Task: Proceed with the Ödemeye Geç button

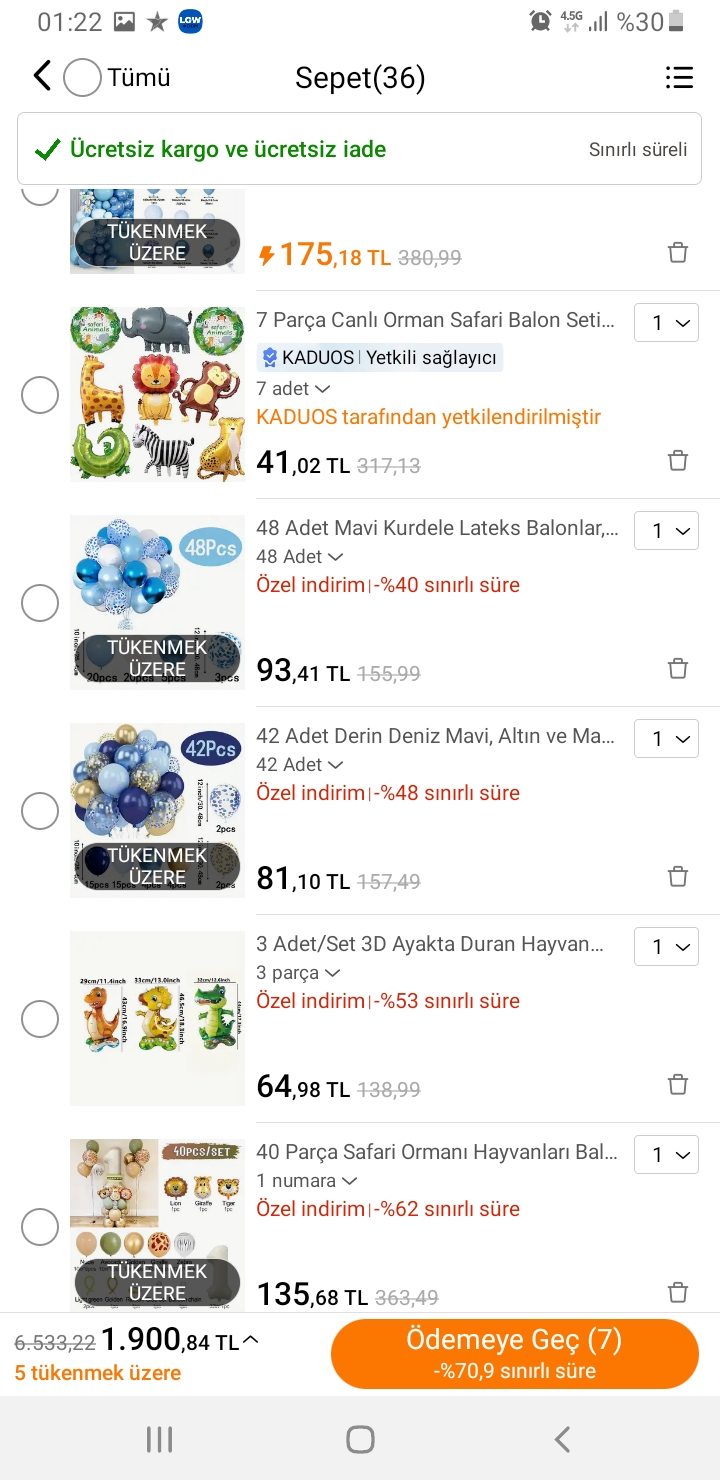Action: (514, 1354)
